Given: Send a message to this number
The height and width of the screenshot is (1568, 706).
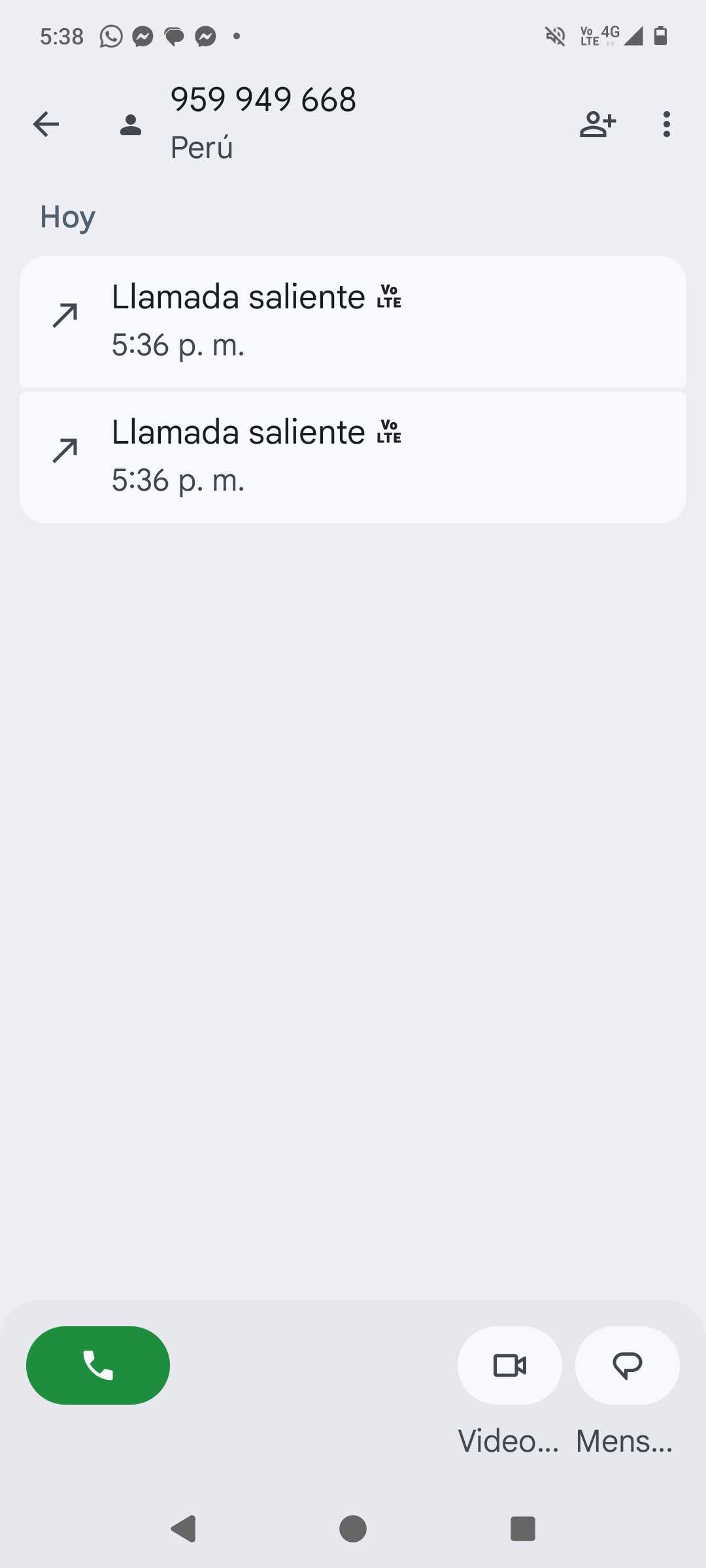Looking at the screenshot, I should coord(627,1365).
